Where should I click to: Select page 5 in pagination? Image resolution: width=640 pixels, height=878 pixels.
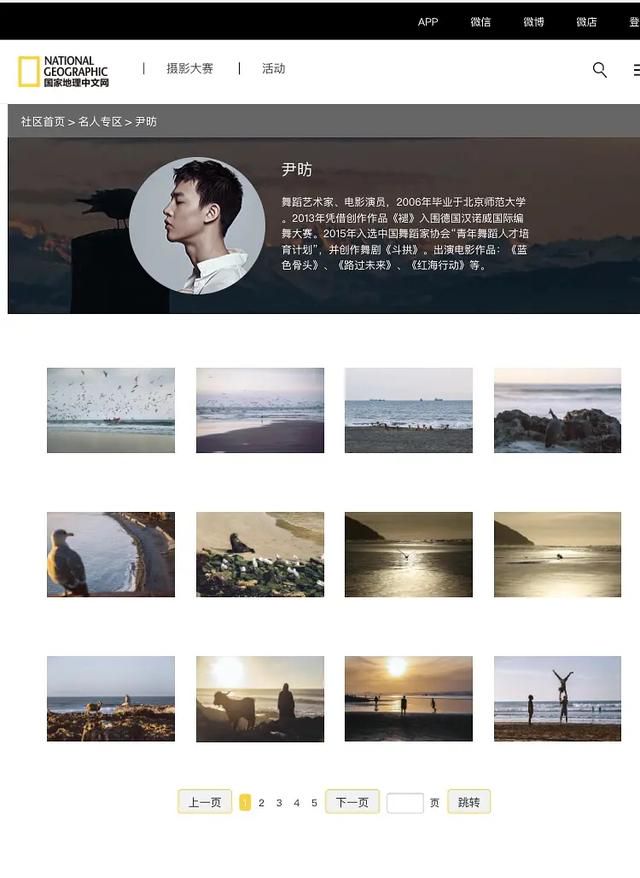(x=314, y=803)
